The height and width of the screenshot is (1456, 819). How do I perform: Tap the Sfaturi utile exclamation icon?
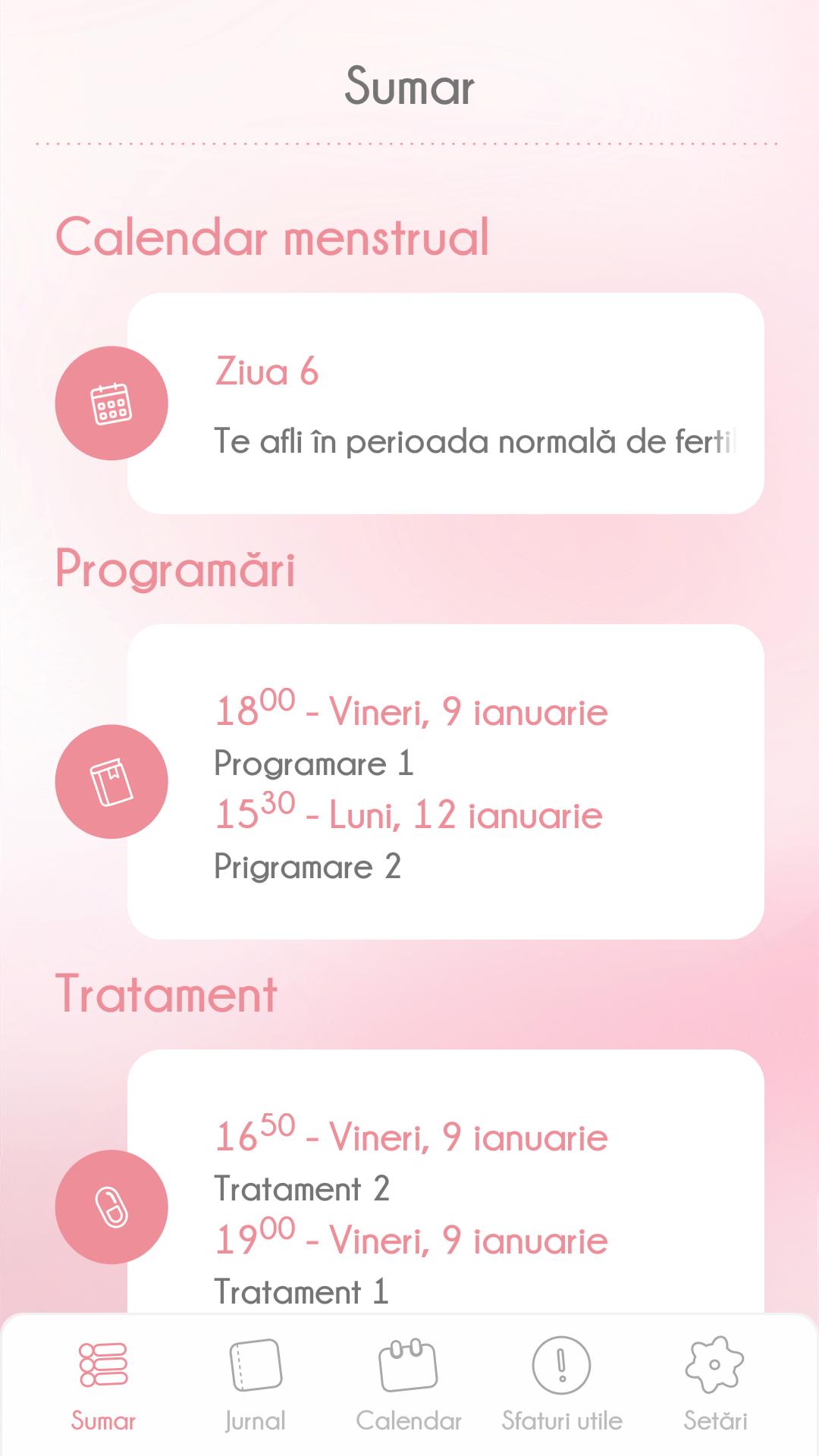click(560, 1365)
